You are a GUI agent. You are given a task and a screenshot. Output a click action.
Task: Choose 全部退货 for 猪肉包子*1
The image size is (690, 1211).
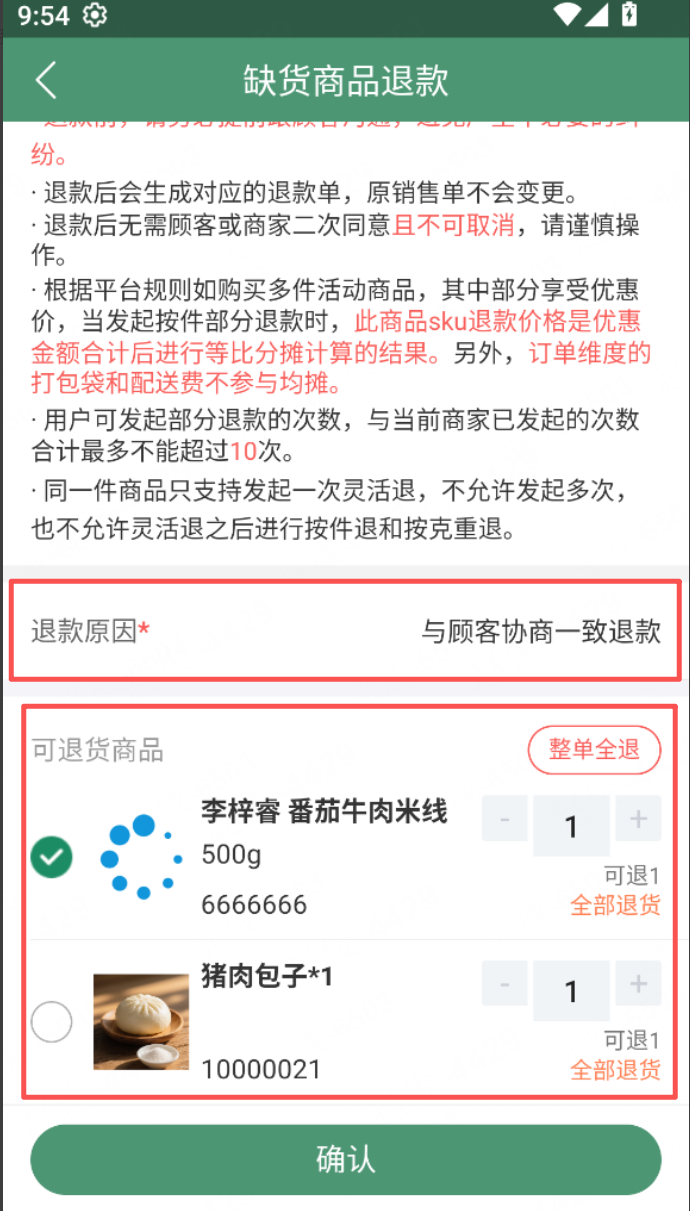[x=615, y=1070]
